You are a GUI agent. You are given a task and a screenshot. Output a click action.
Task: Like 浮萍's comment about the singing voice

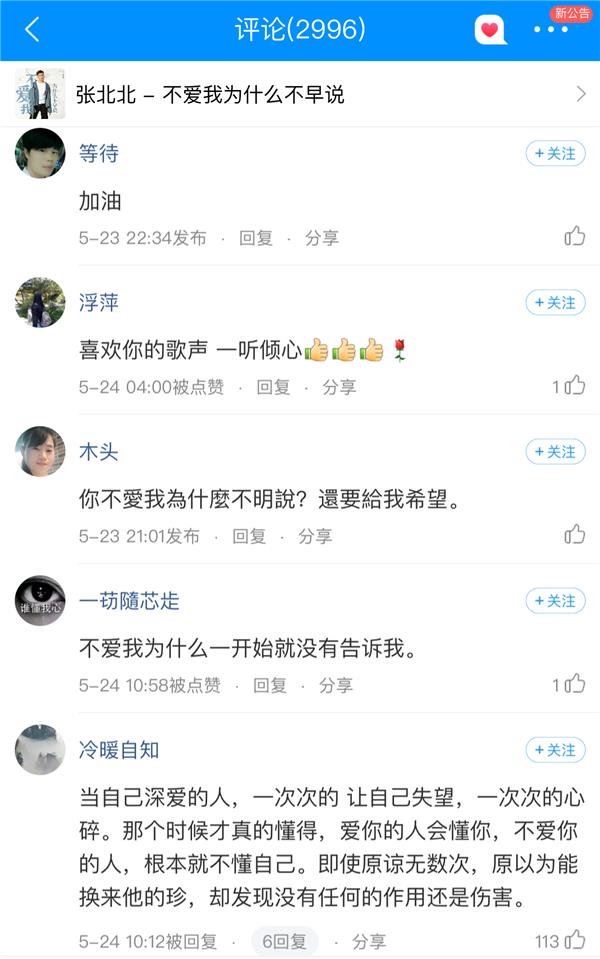[574, 386]
